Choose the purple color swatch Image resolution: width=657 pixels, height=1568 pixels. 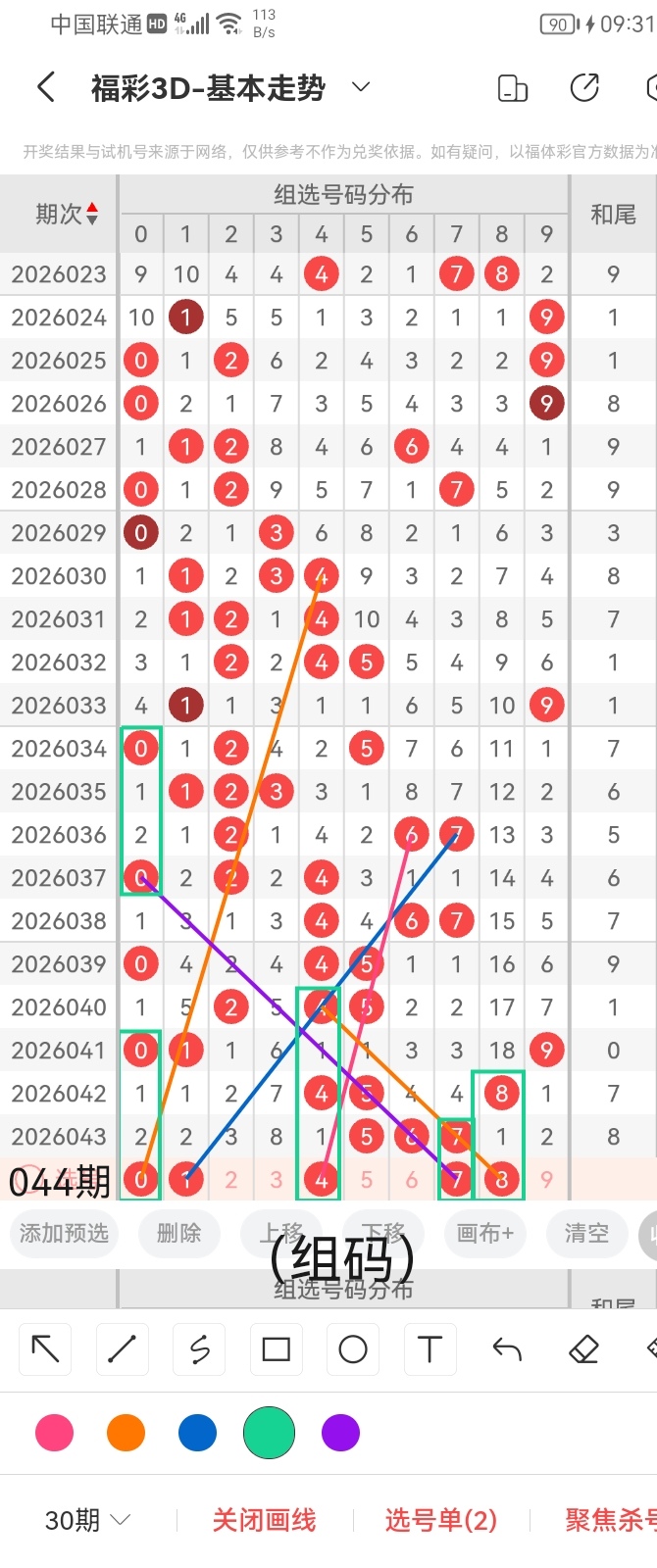click(340, 1433)
